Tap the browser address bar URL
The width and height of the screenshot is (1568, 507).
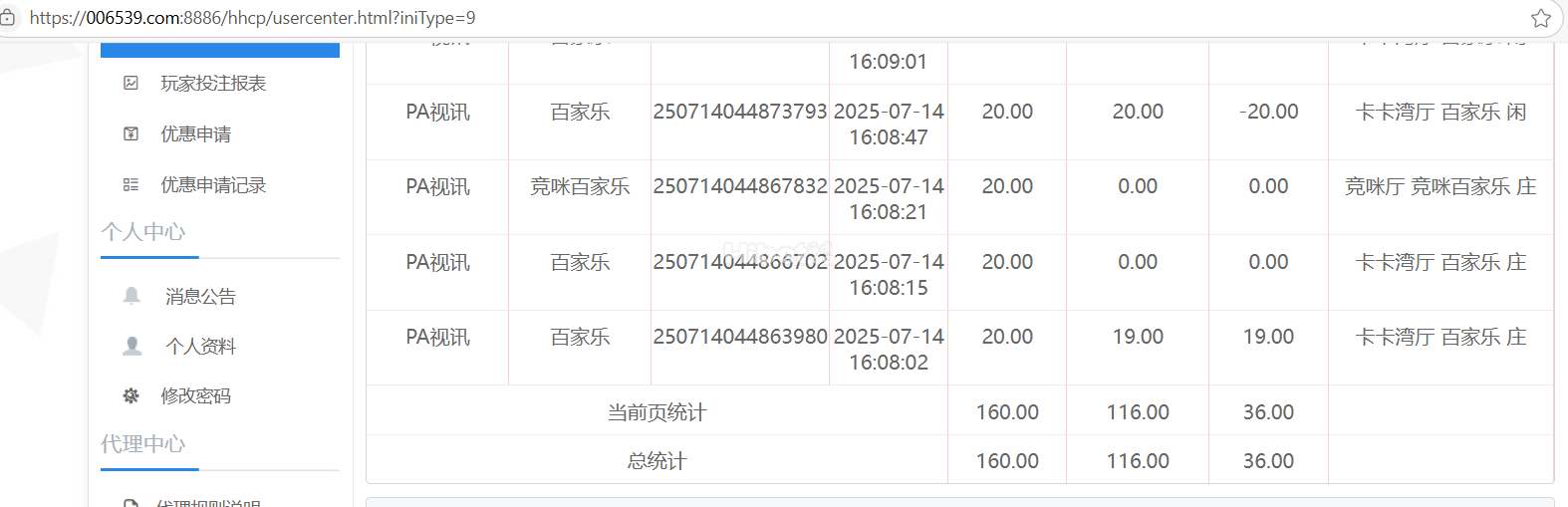252,18
